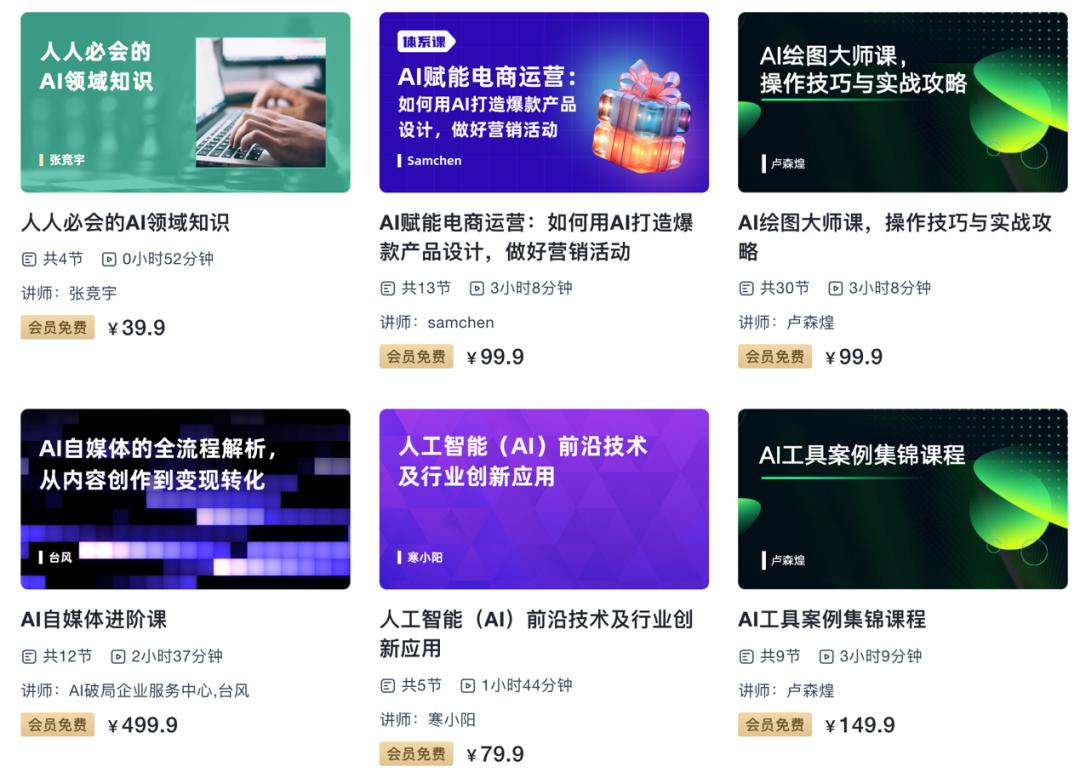1080x784 pixels.
Task: Tap the 人工智能（AI）前沿技术及行业创新应用 course
Action: pos(543,499)
